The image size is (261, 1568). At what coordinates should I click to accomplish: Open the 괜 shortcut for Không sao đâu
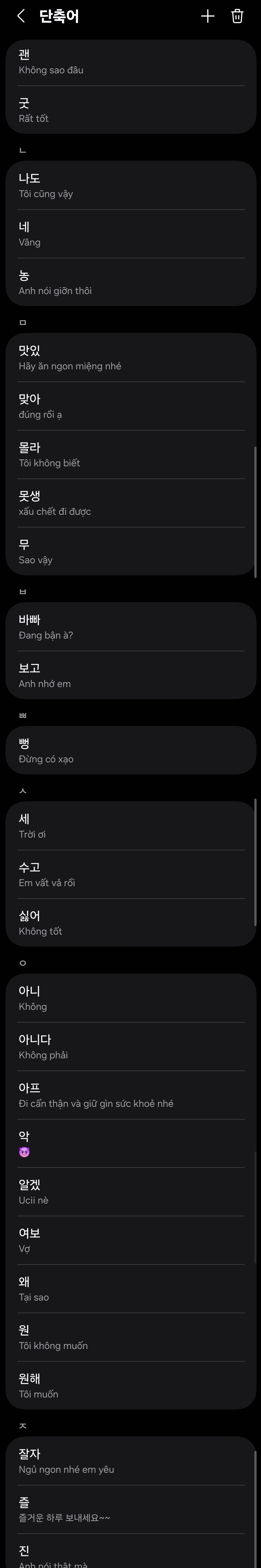130,62
